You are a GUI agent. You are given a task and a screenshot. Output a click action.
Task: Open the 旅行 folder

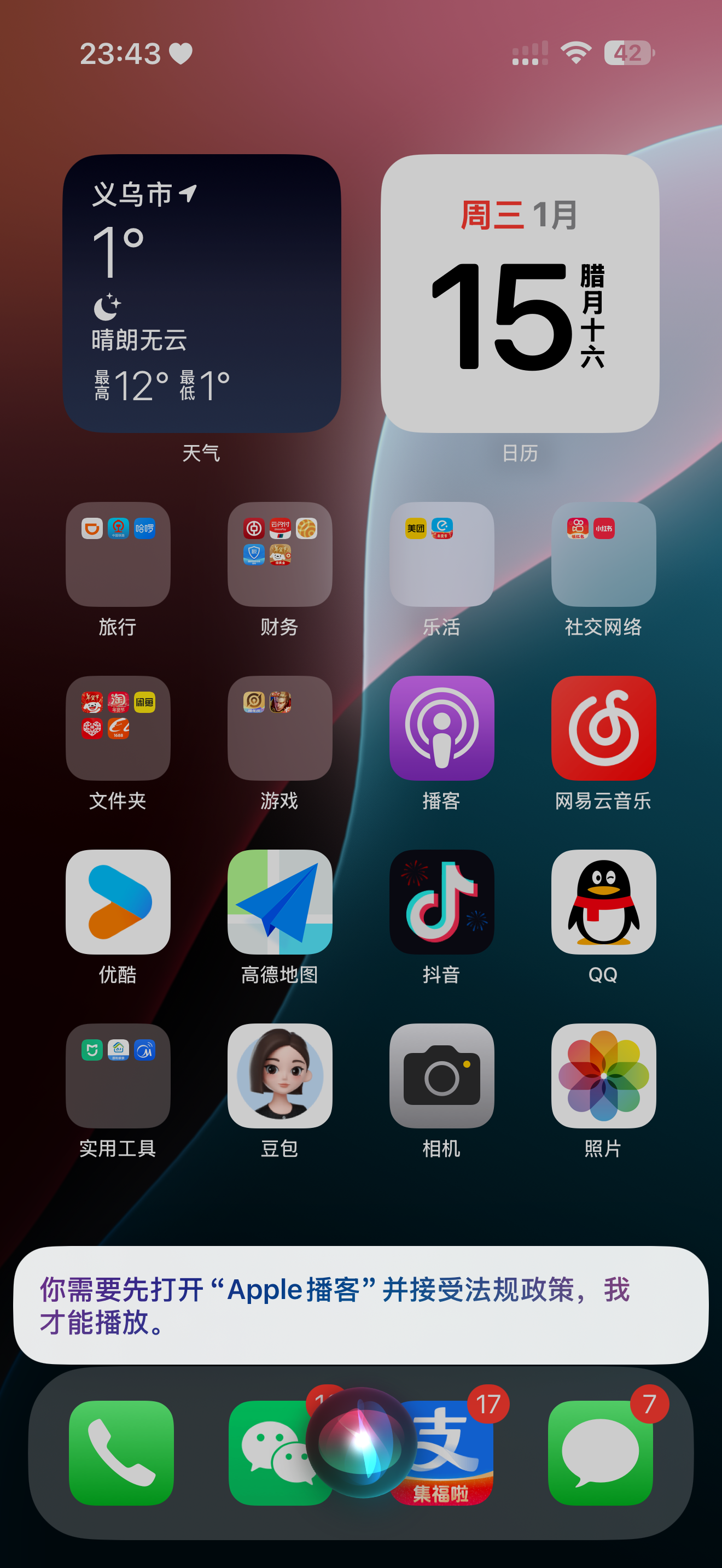[x=118, y=554]
